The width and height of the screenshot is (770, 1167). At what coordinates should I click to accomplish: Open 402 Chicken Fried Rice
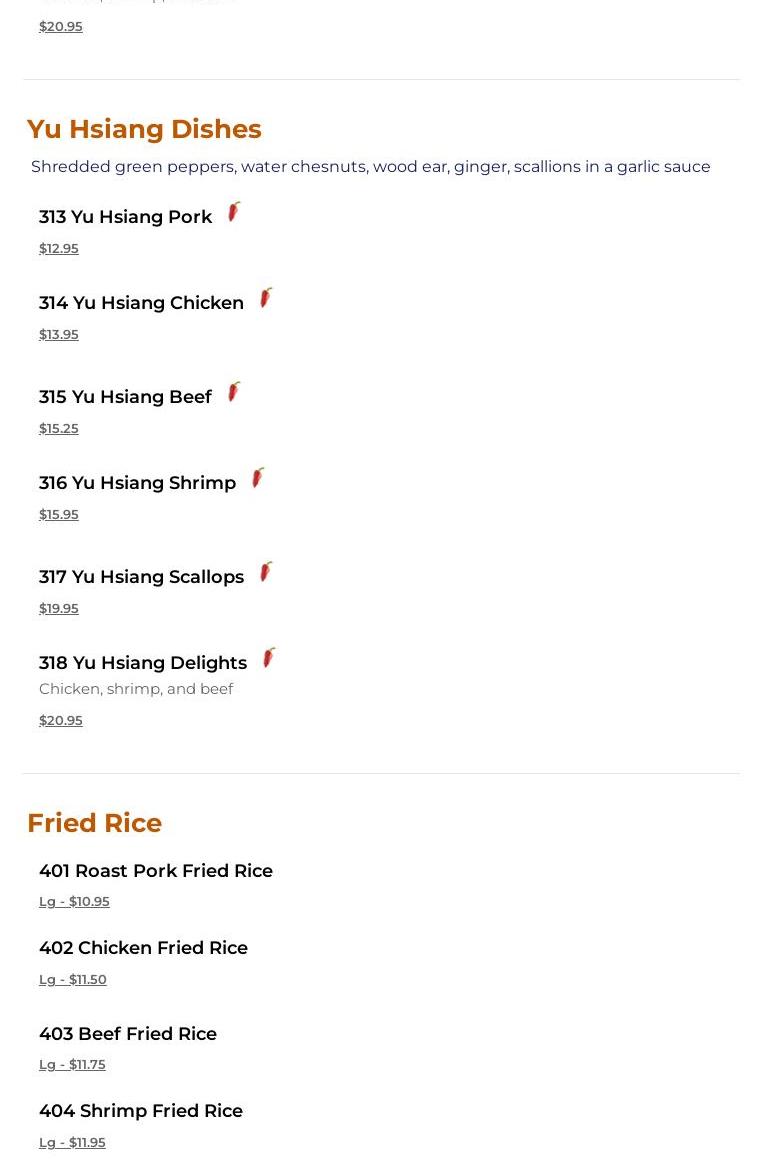point(143,948)
